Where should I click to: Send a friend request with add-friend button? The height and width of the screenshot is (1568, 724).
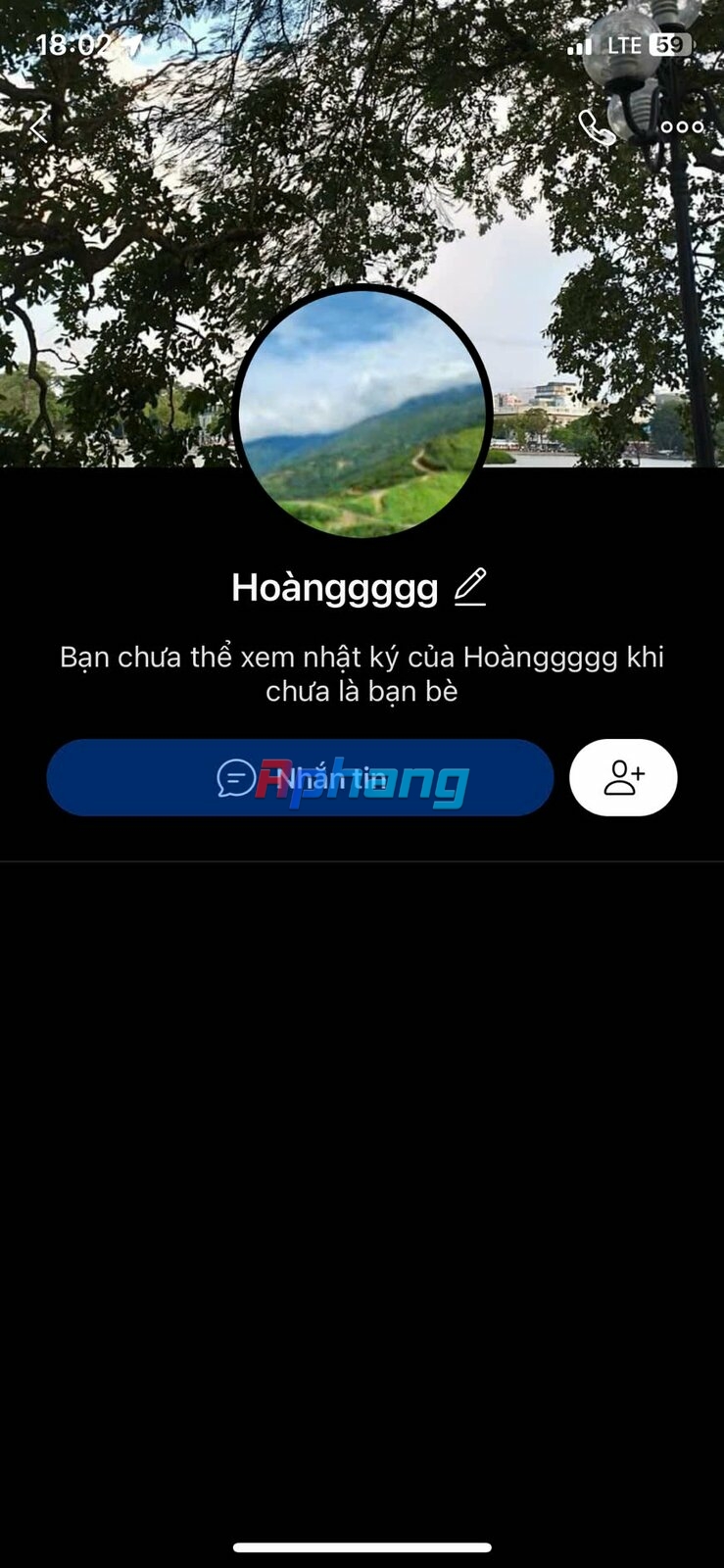point(623,777)
